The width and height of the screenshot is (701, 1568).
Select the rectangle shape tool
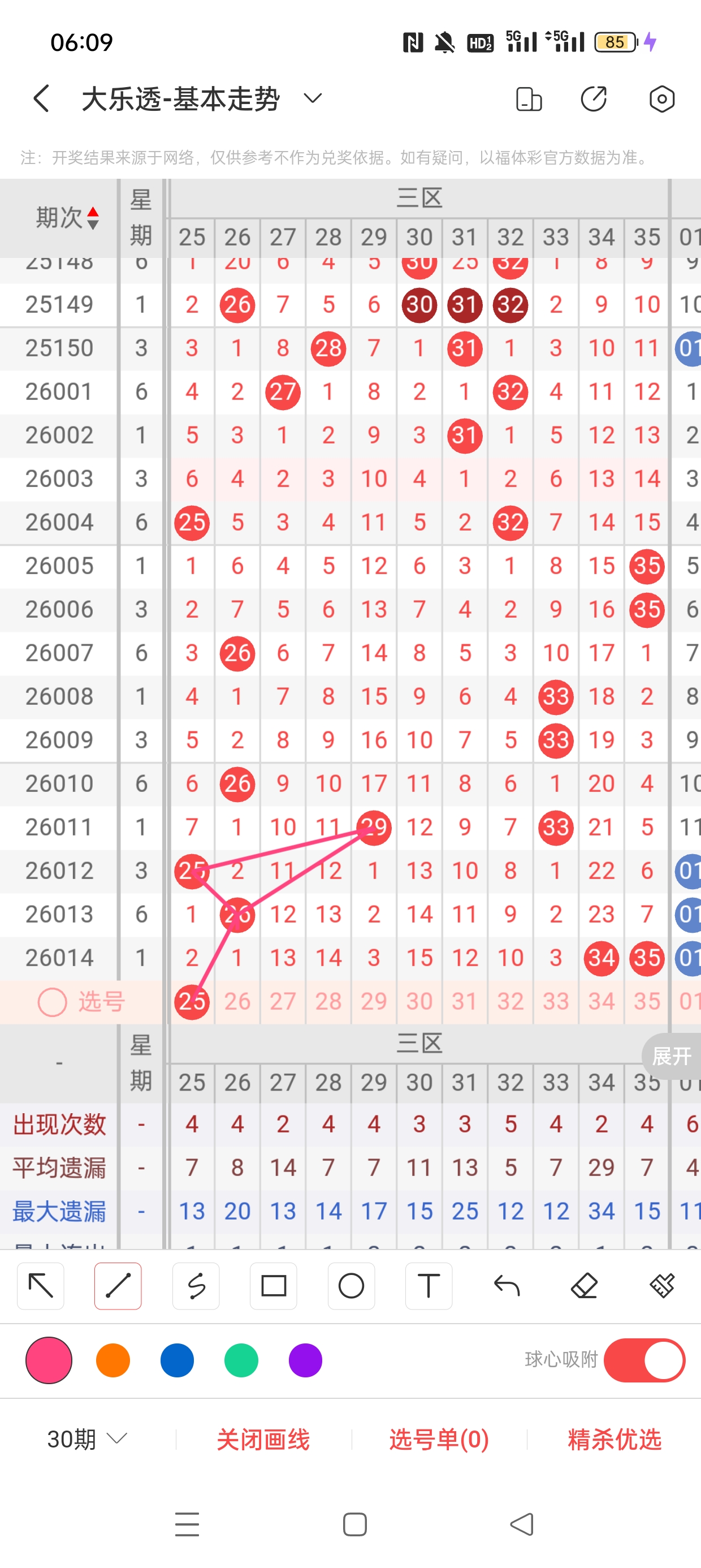(x=273, y=1286)
